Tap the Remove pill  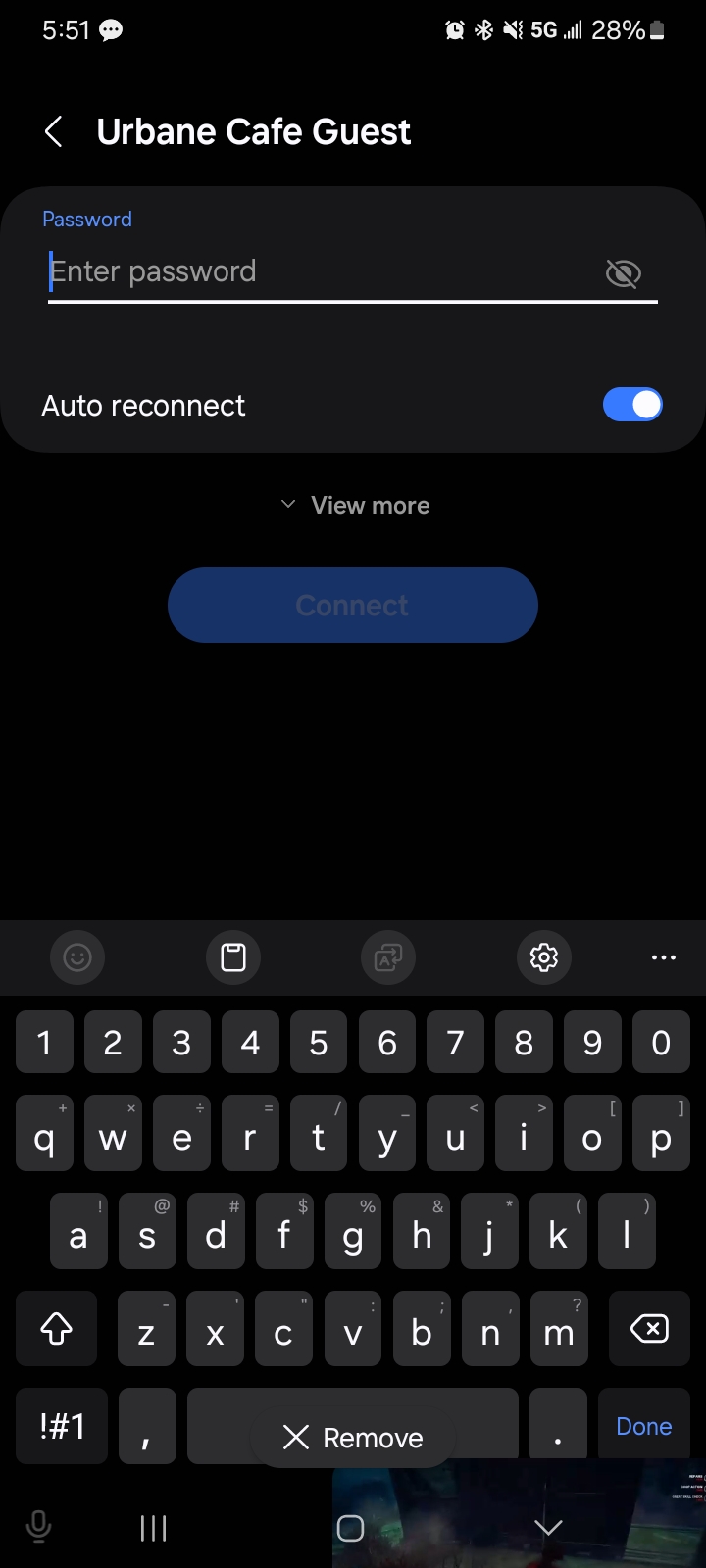[353, 1438]
